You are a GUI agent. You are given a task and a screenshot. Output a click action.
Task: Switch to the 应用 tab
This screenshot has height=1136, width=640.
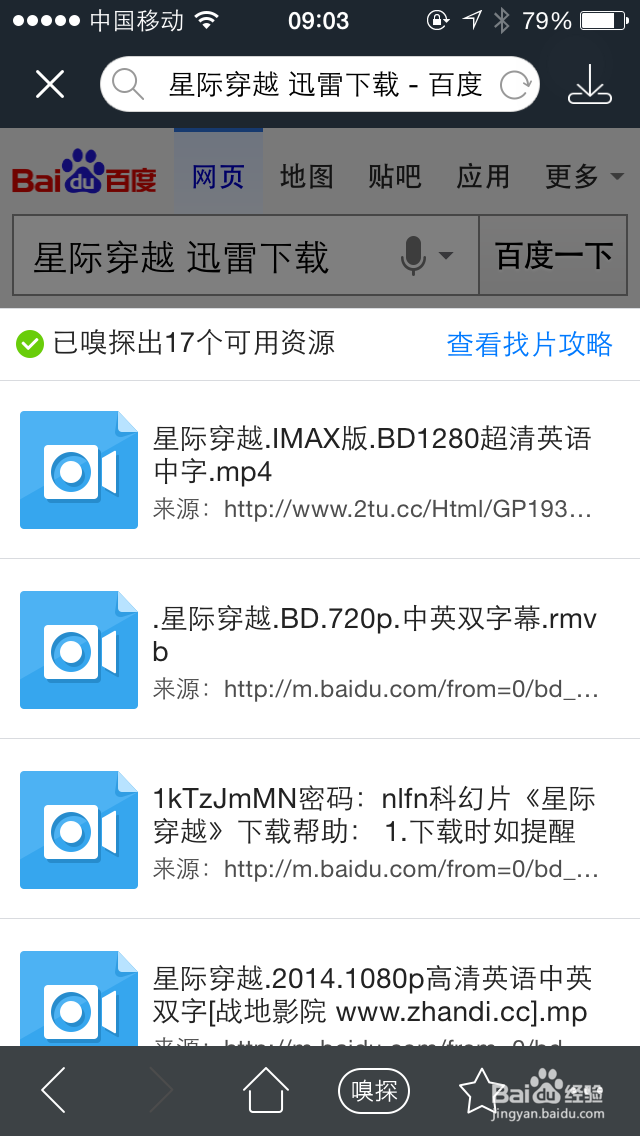[483, 177]
